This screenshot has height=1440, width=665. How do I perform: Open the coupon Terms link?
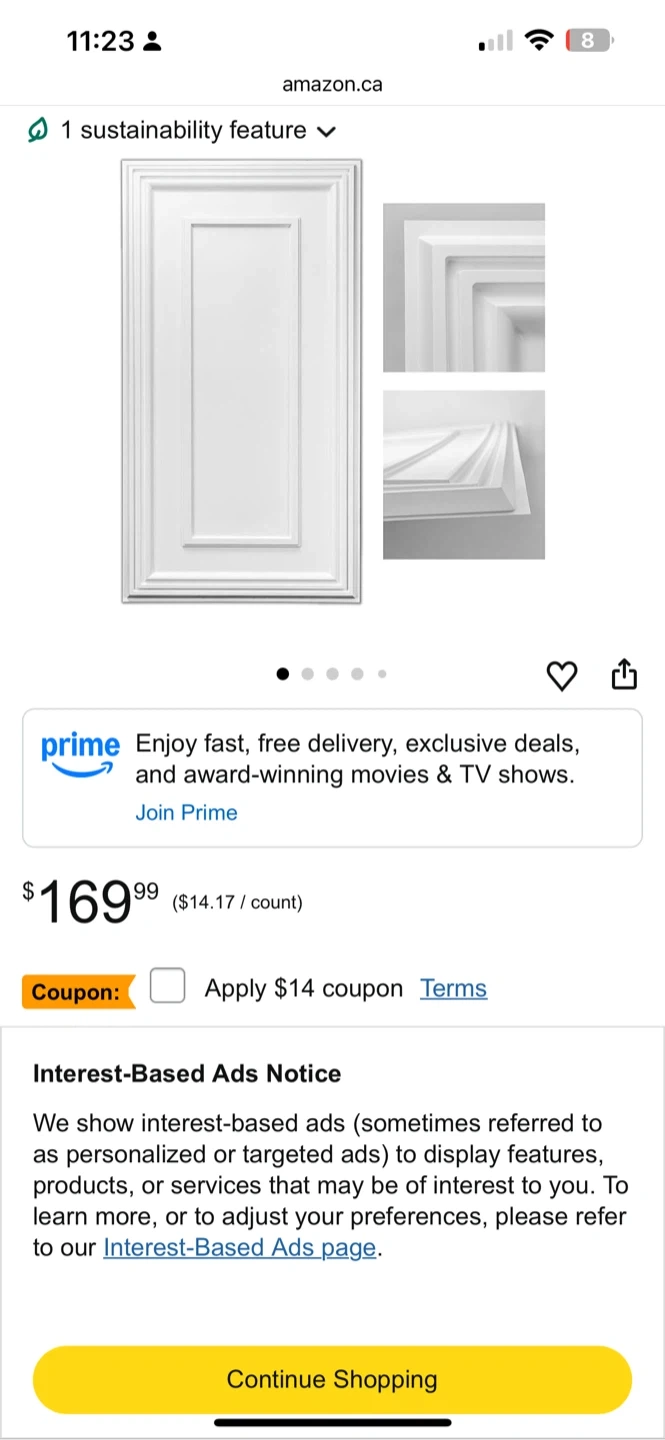click(453, 988)
